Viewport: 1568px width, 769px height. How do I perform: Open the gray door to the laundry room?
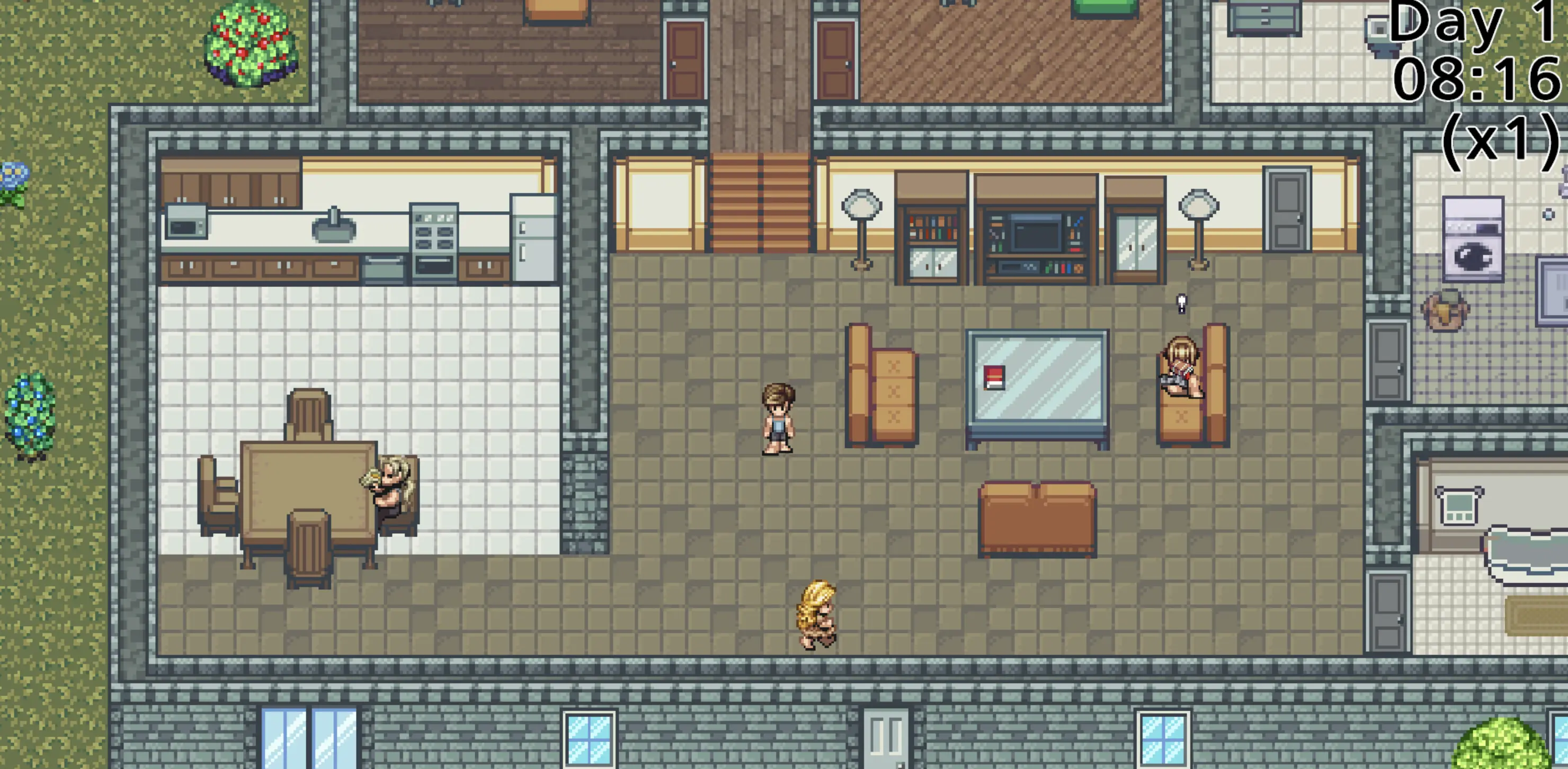(1388, 360)
